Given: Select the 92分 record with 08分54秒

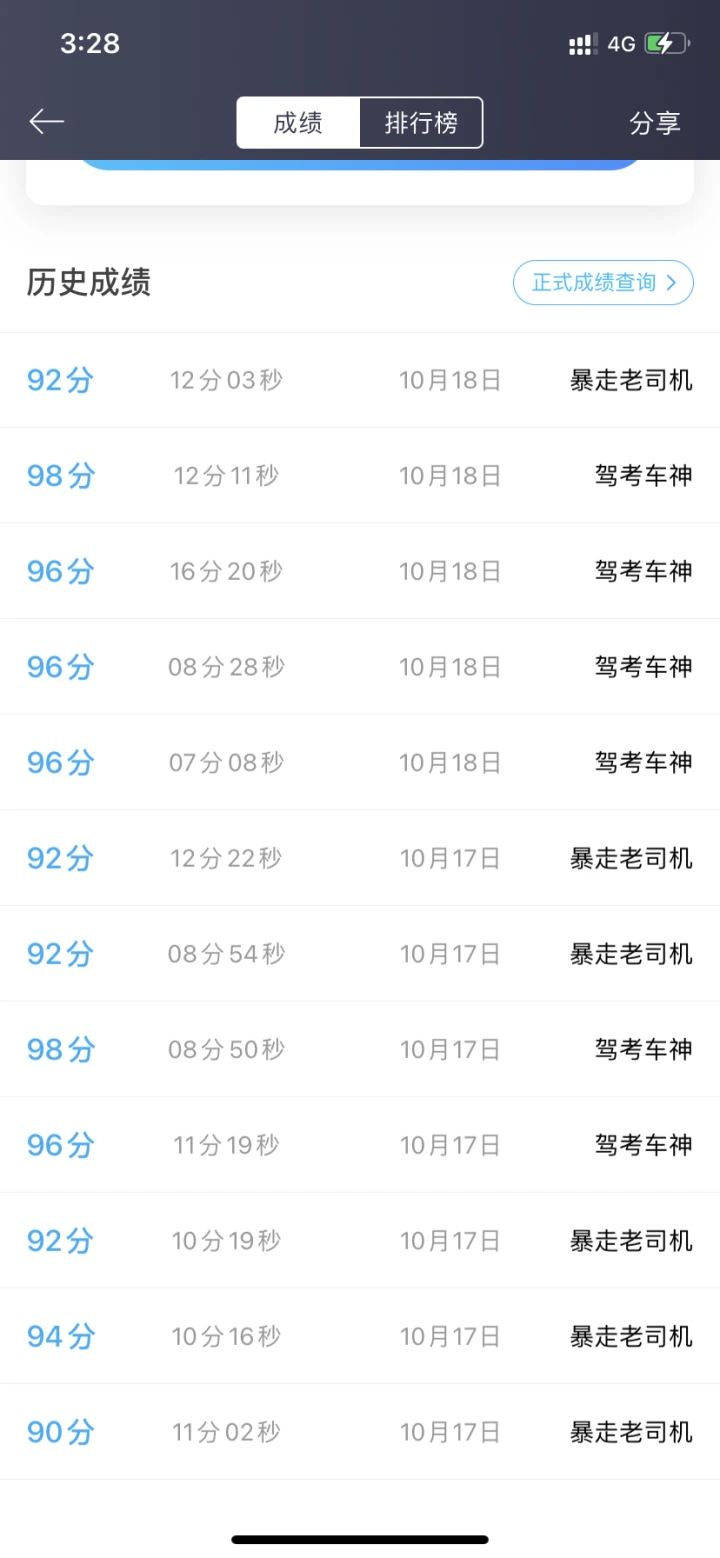Looking at the screenshot, I should [x=360, y=954].
